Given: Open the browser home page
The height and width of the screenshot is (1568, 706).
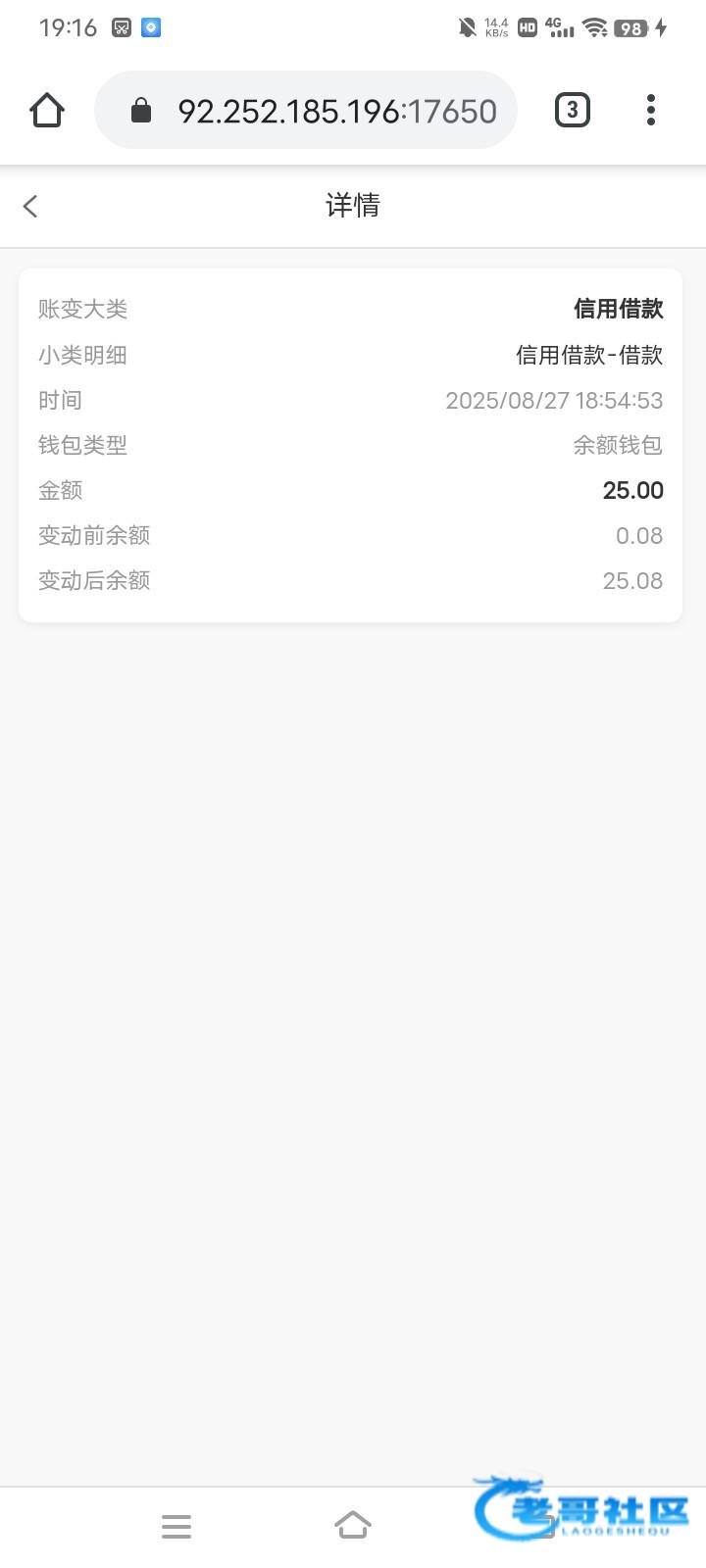Looking at the screenshot, I should click(x=47, y=111).
